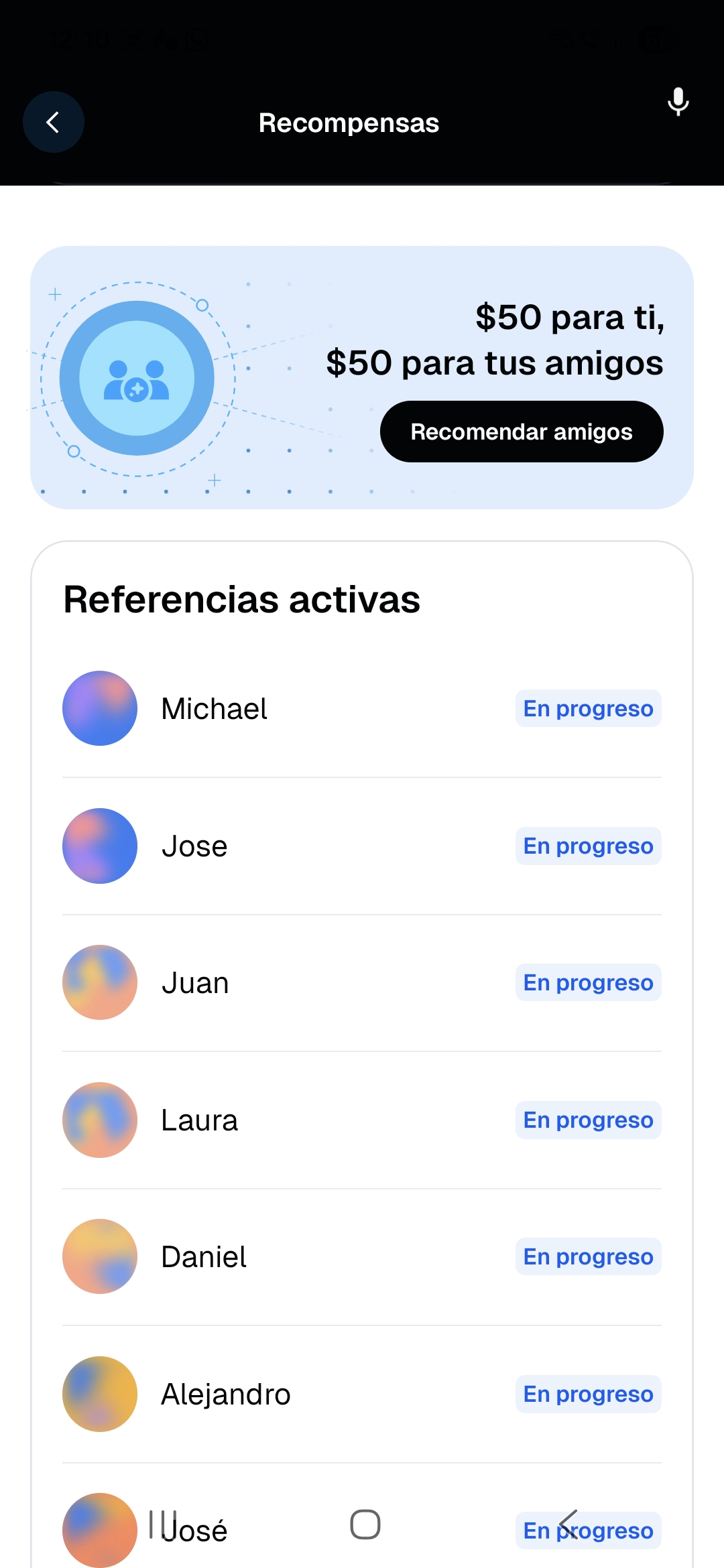Screen dimensions: 724x1568
Task: Tap the Recomendar amigos button
Action: tap(521, 432)
